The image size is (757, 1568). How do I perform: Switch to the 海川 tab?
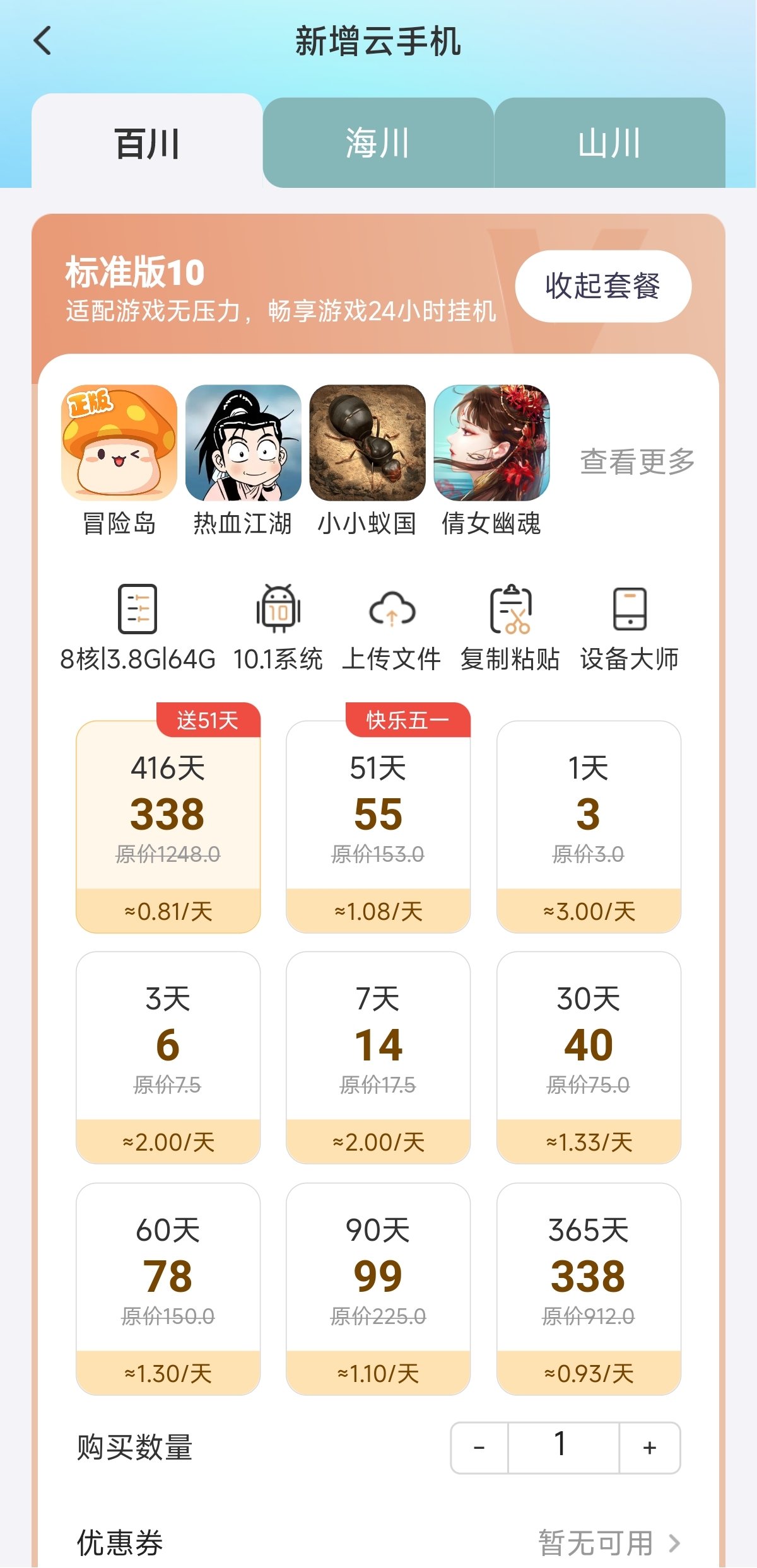click(378, 143)
